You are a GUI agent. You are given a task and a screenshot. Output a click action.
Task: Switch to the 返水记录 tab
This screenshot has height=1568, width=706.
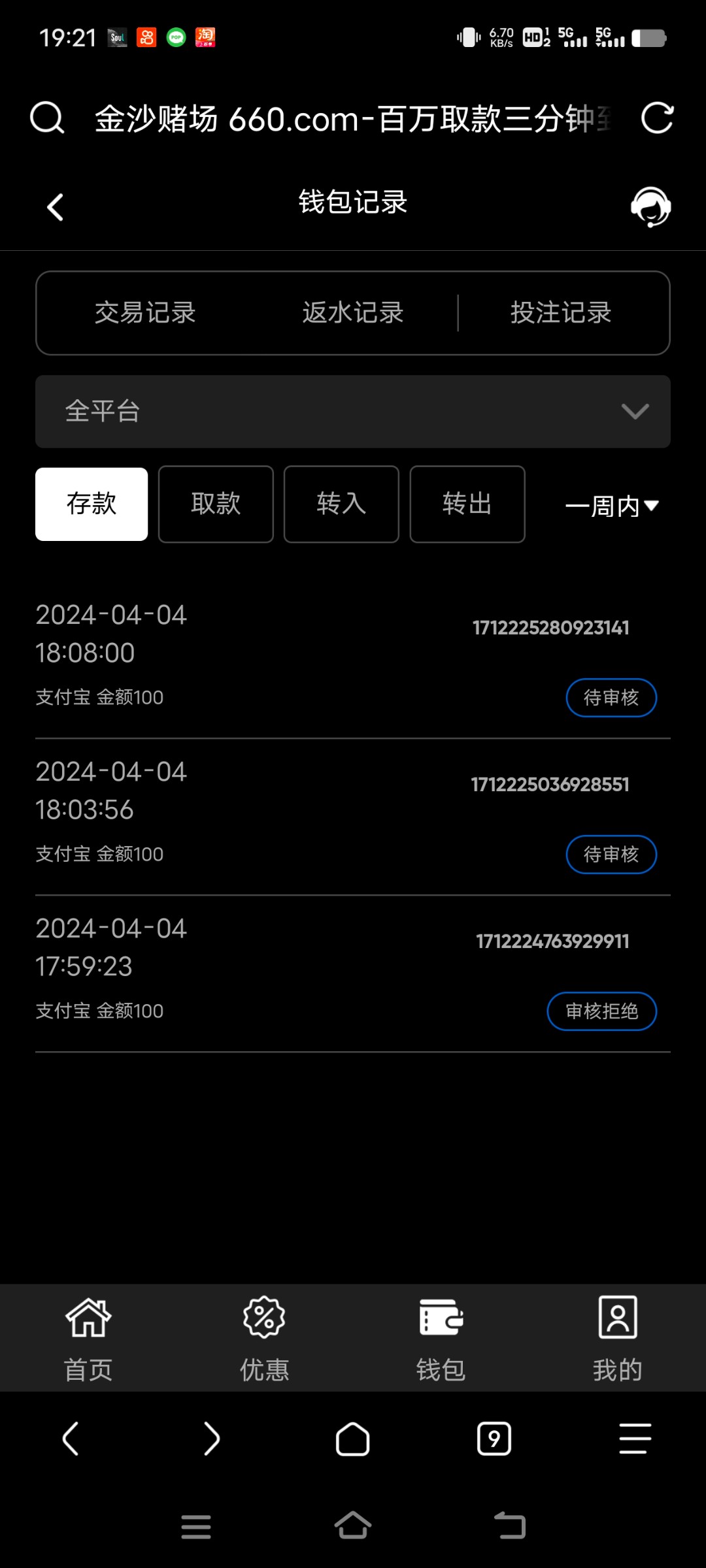click(353, 313)
